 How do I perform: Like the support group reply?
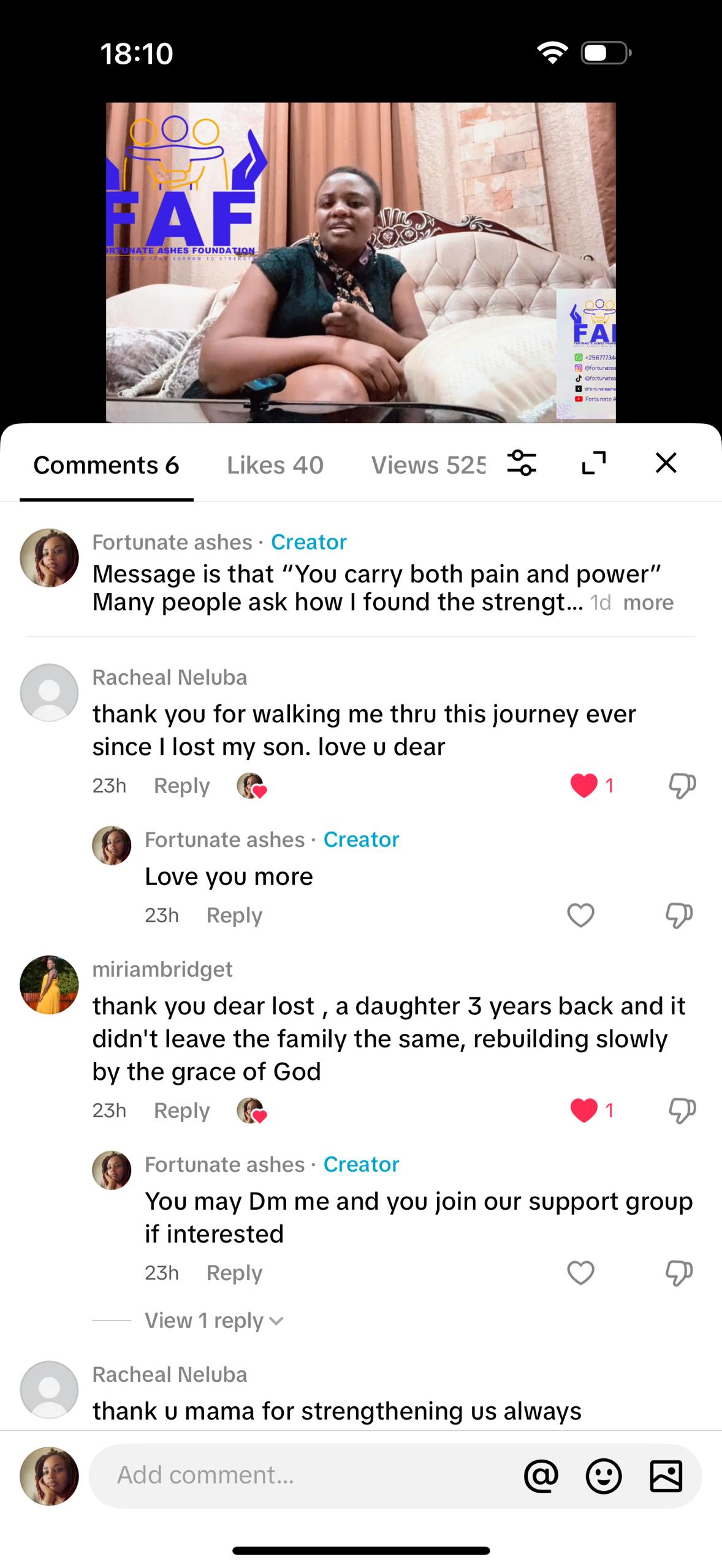[x=580, y=1273]
